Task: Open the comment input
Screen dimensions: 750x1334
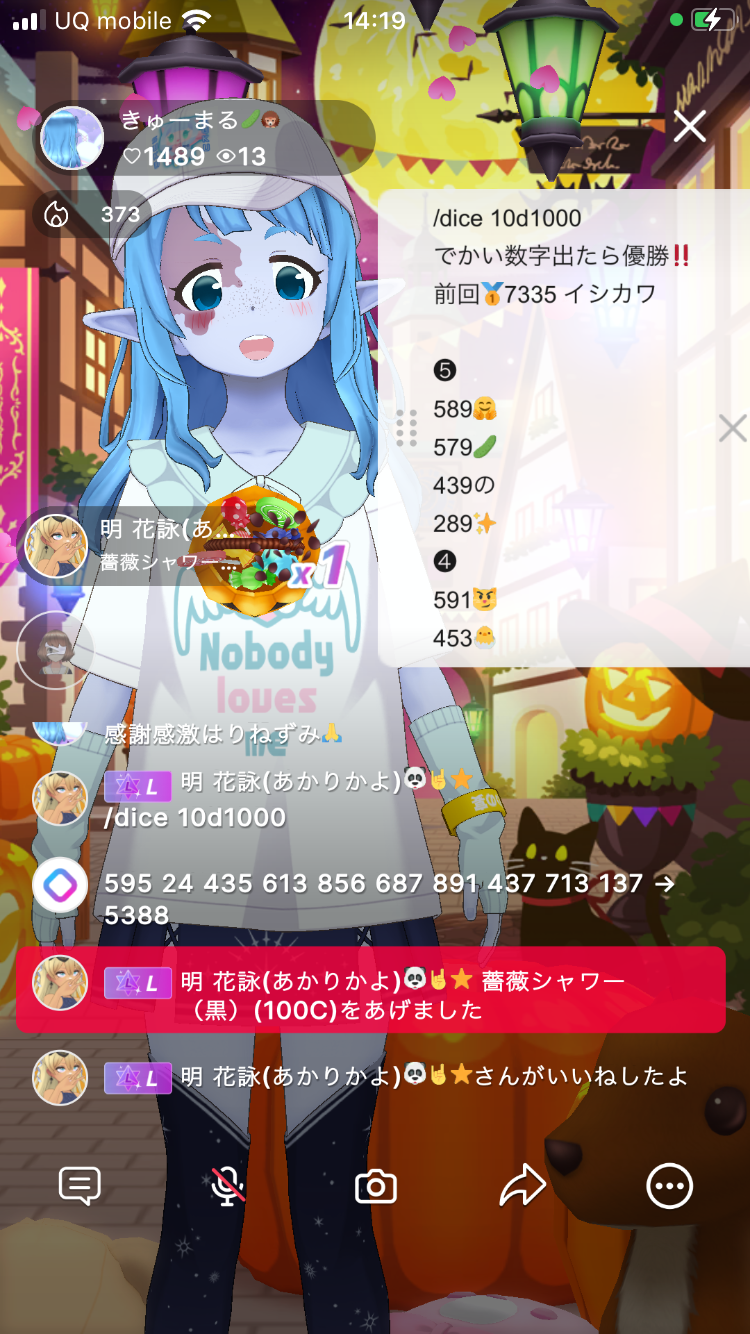Action: (80, 1187)
